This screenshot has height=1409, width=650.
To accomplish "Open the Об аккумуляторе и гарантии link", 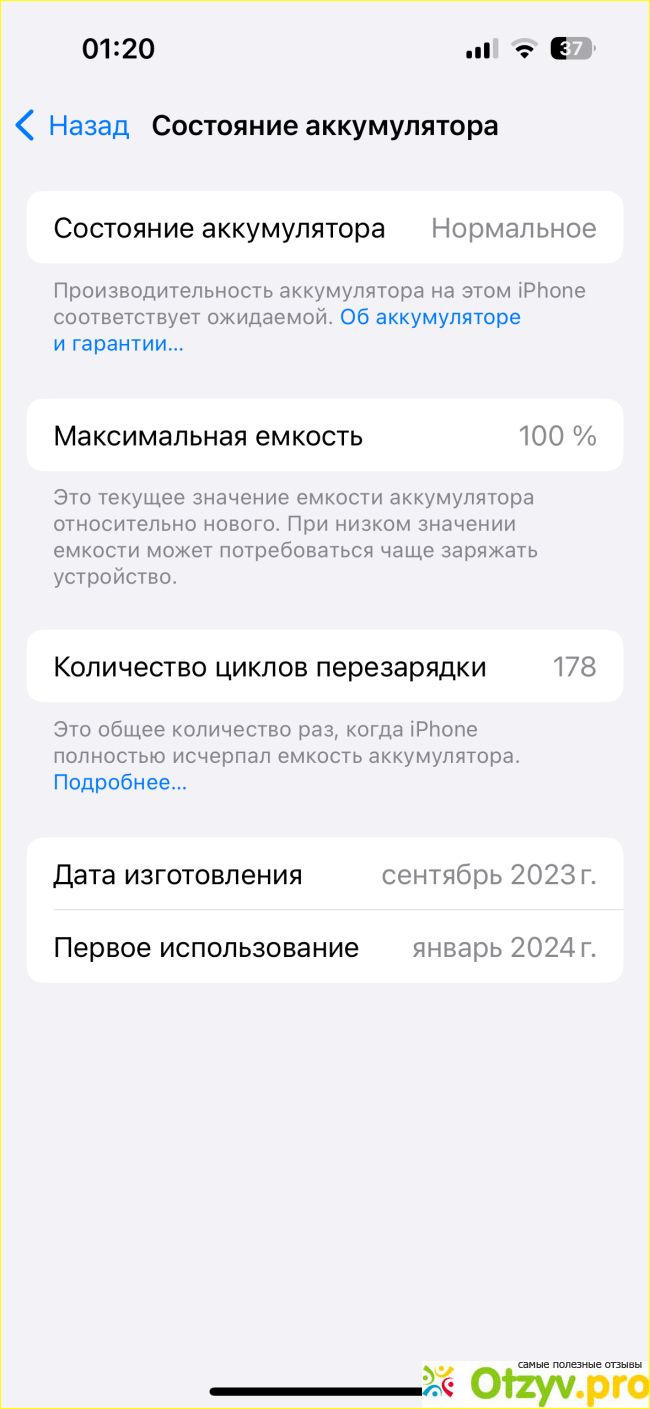I will click(430, 318).
